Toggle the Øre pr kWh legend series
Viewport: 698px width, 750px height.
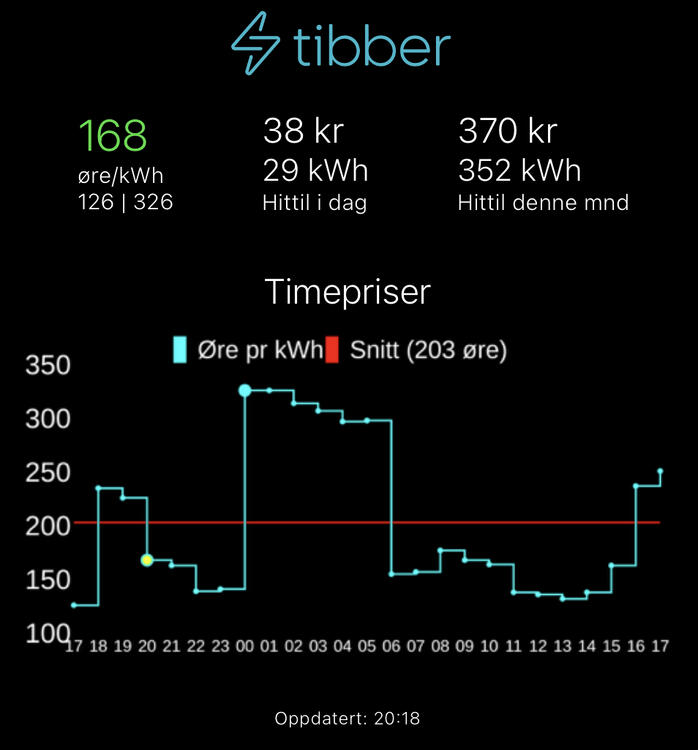point(248,350)
